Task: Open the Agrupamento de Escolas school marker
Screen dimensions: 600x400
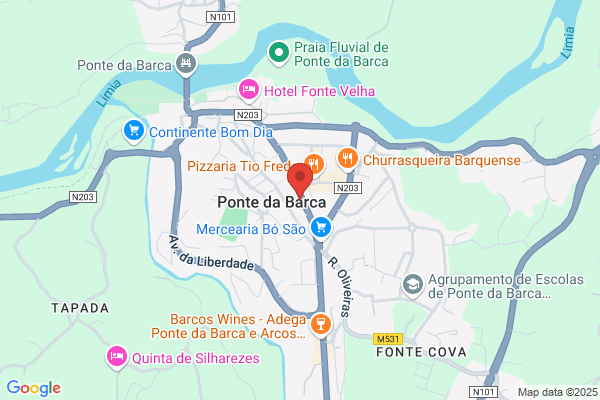Action: 412,286
